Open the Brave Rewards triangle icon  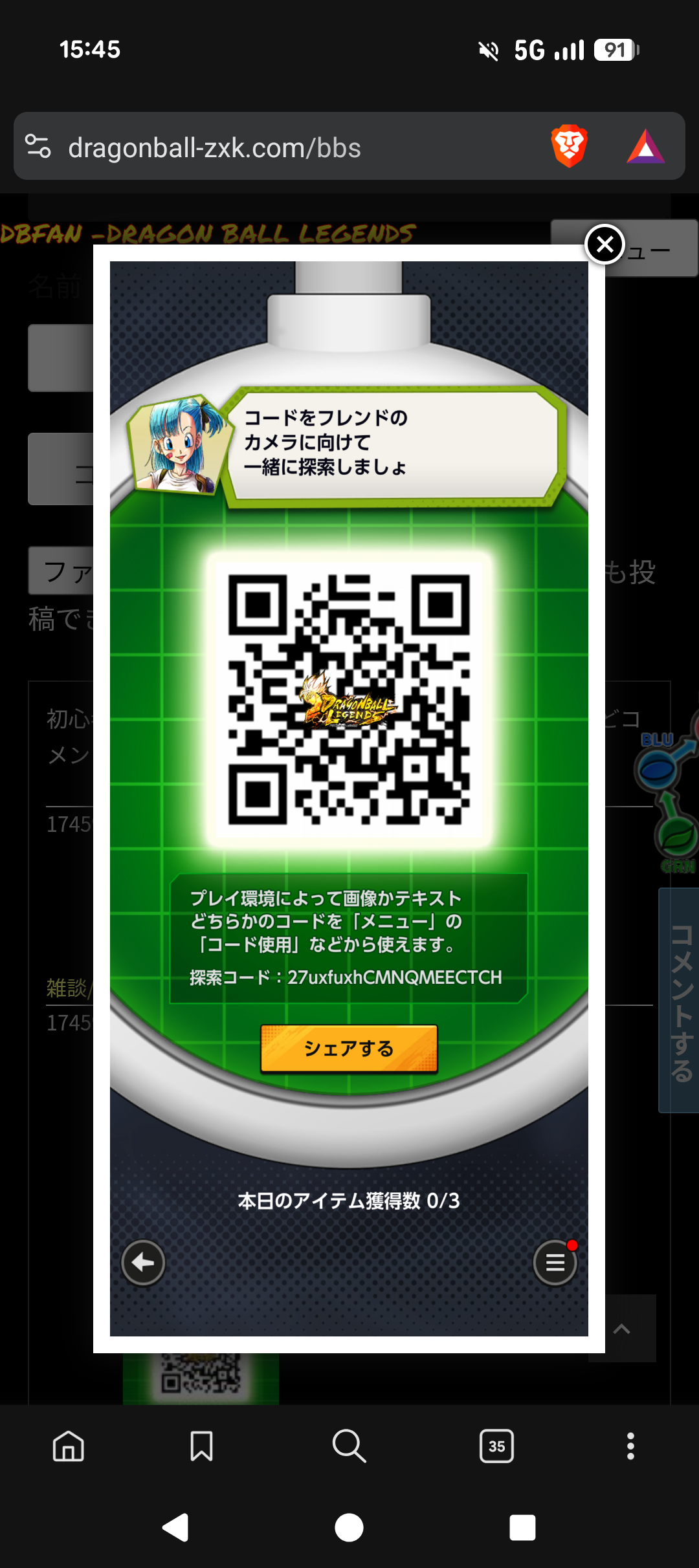[x=645, y=146]
